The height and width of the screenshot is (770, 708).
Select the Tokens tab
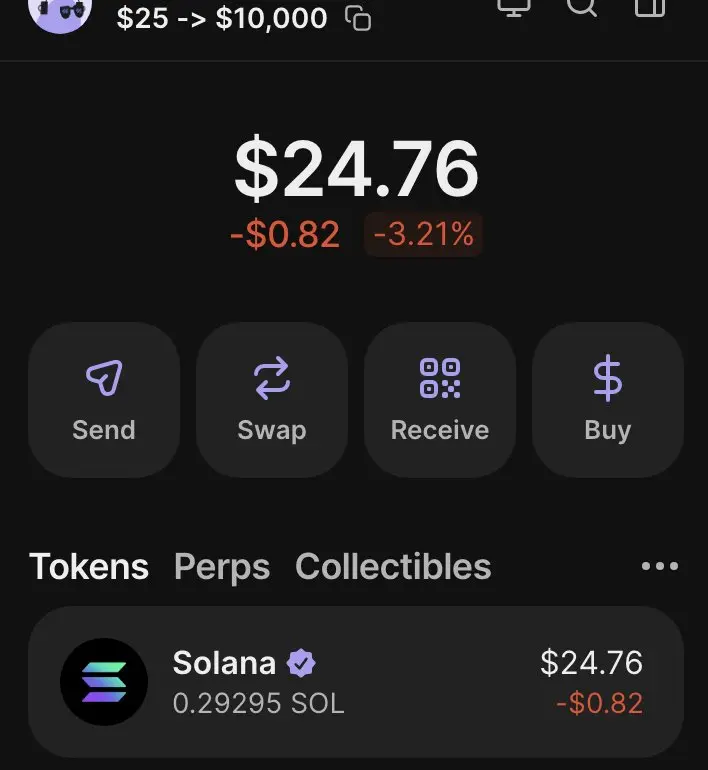click(89, 567)
